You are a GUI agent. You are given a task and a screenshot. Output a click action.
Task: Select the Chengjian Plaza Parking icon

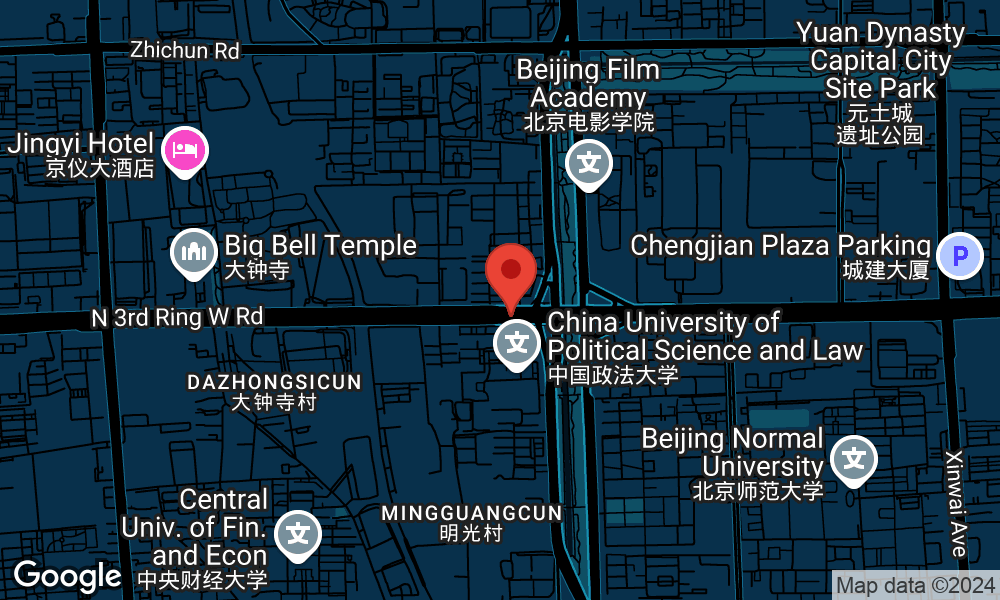tap(959, 254)
